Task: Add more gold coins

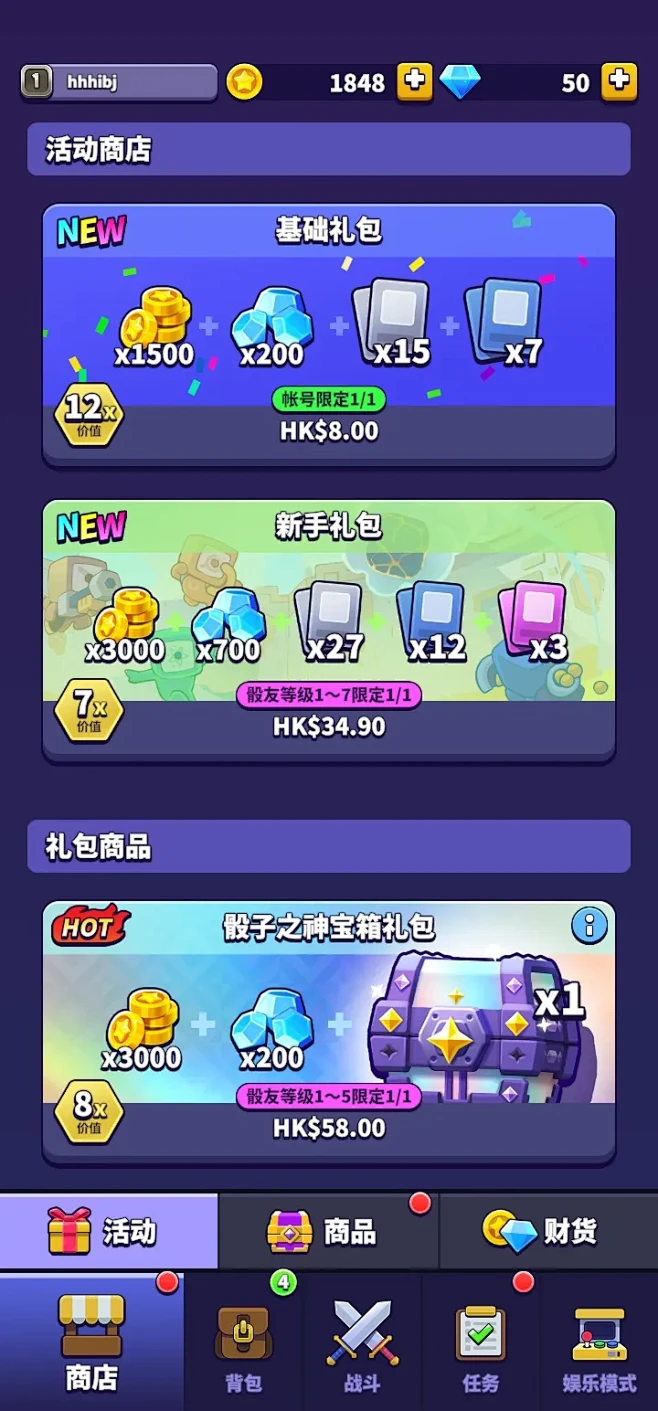Action: click(415, 82)
